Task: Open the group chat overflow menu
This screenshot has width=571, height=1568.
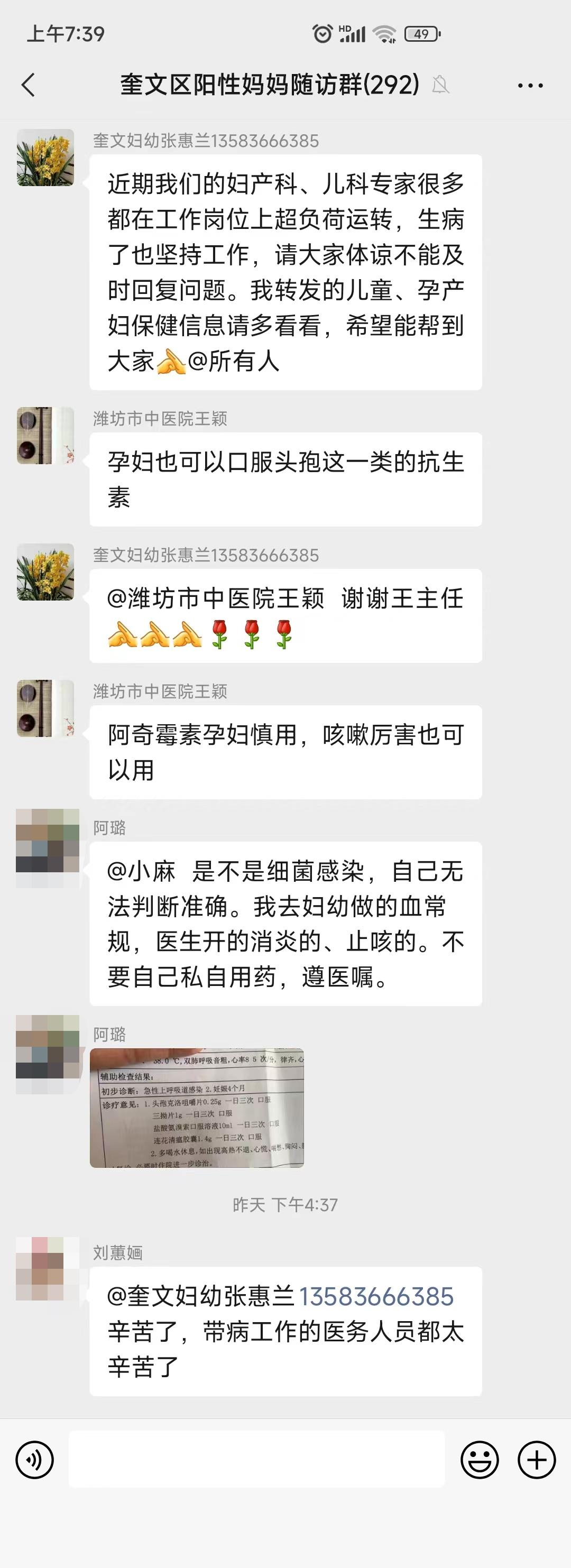Action: [530, 85]
